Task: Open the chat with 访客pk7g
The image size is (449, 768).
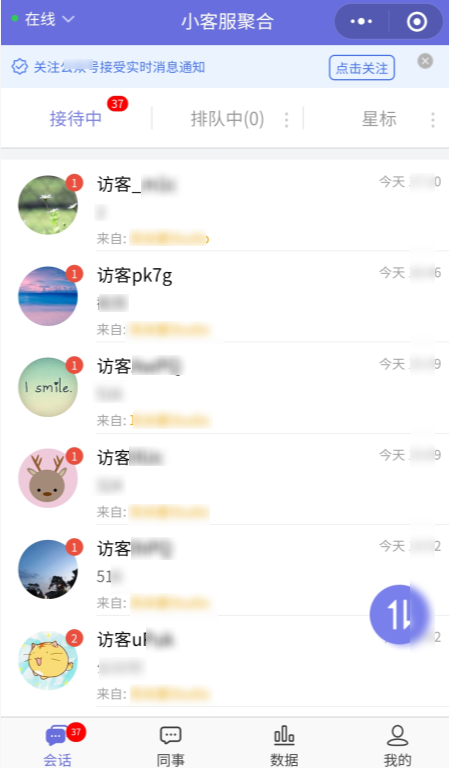Action: click(225, 297)
